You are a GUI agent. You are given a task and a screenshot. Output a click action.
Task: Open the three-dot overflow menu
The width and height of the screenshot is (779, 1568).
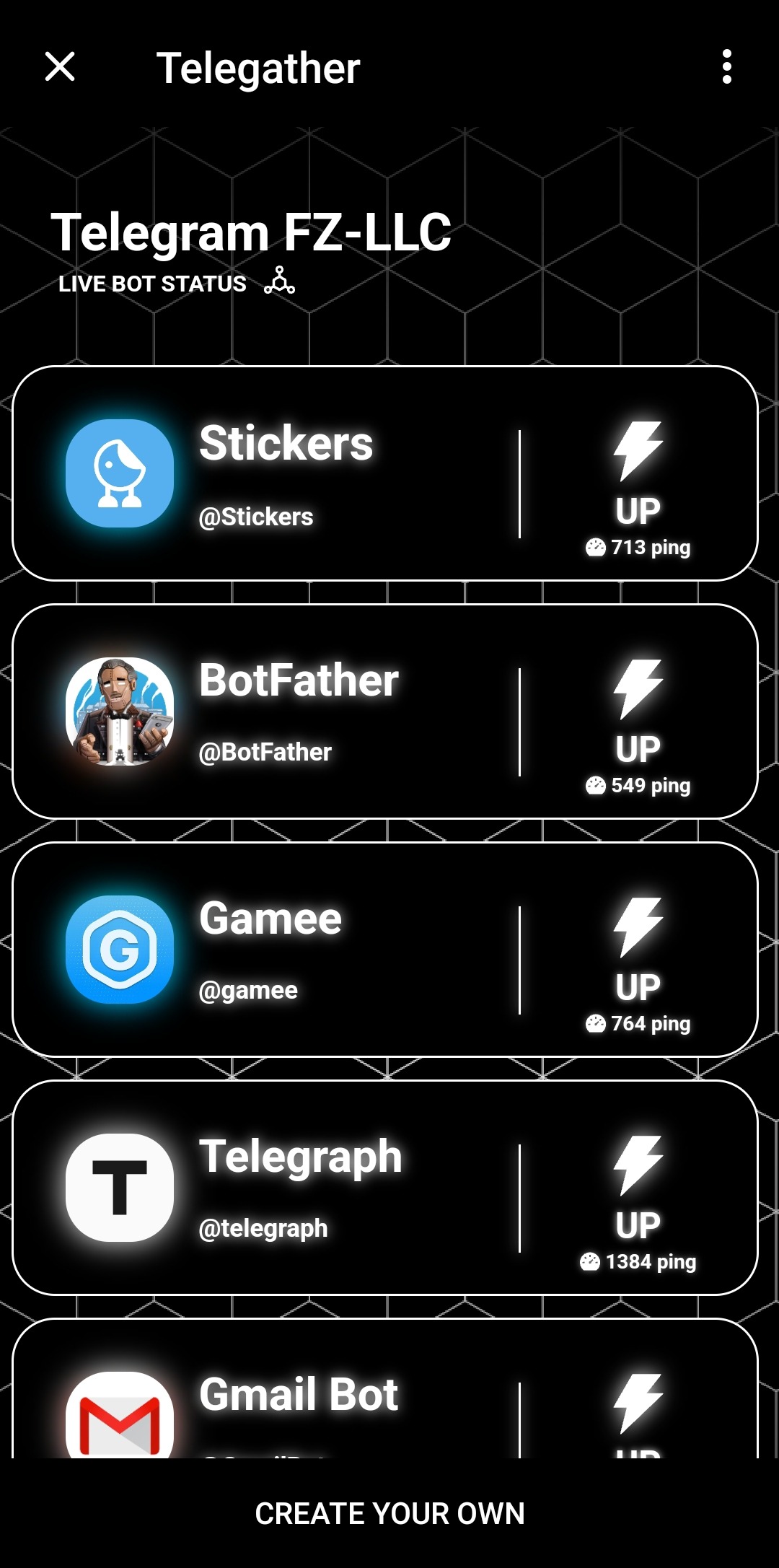pyautogui.click(x=726, y=67)
